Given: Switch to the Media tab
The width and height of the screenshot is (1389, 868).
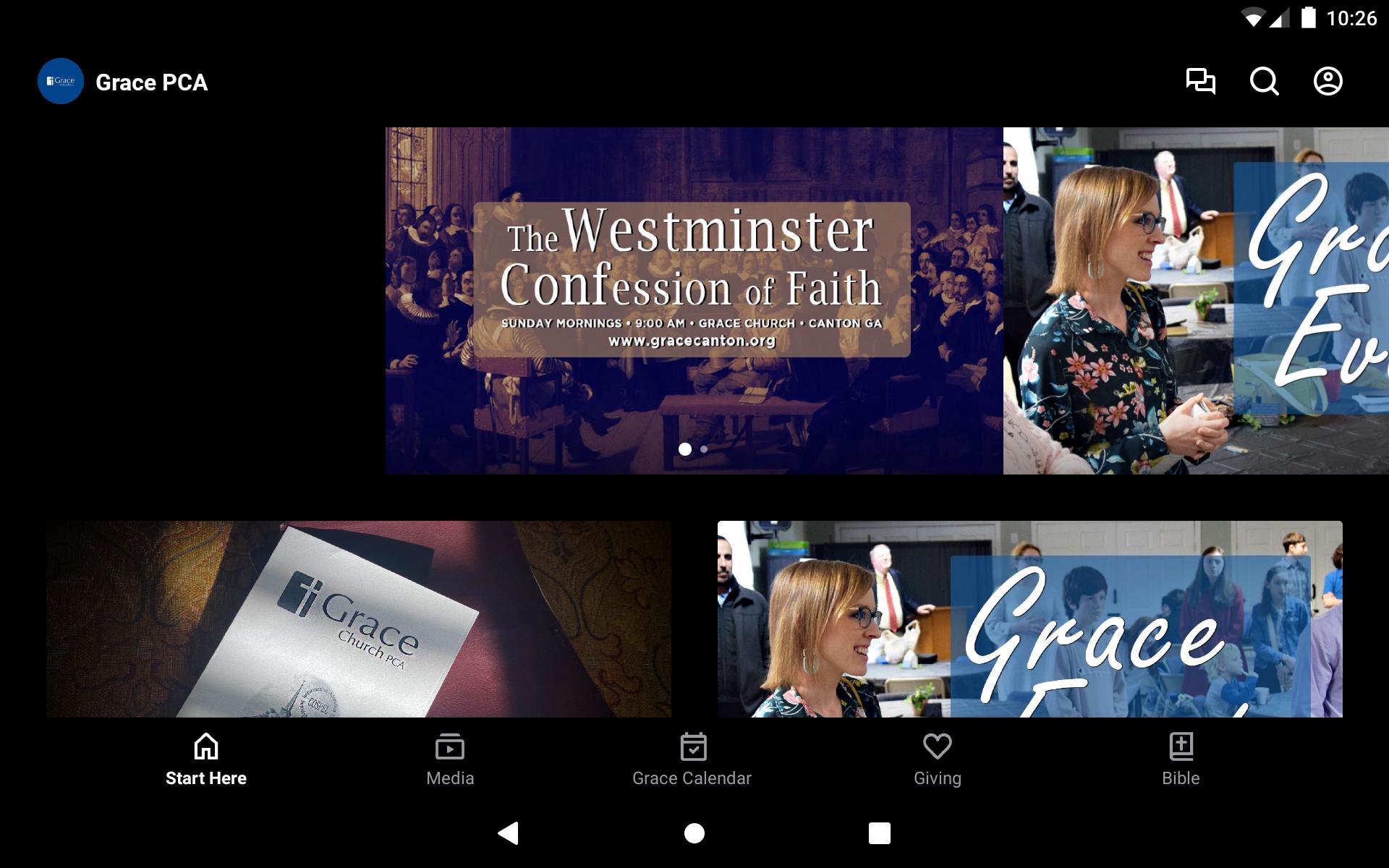Looking at the screenshot, I should (450, 759).
